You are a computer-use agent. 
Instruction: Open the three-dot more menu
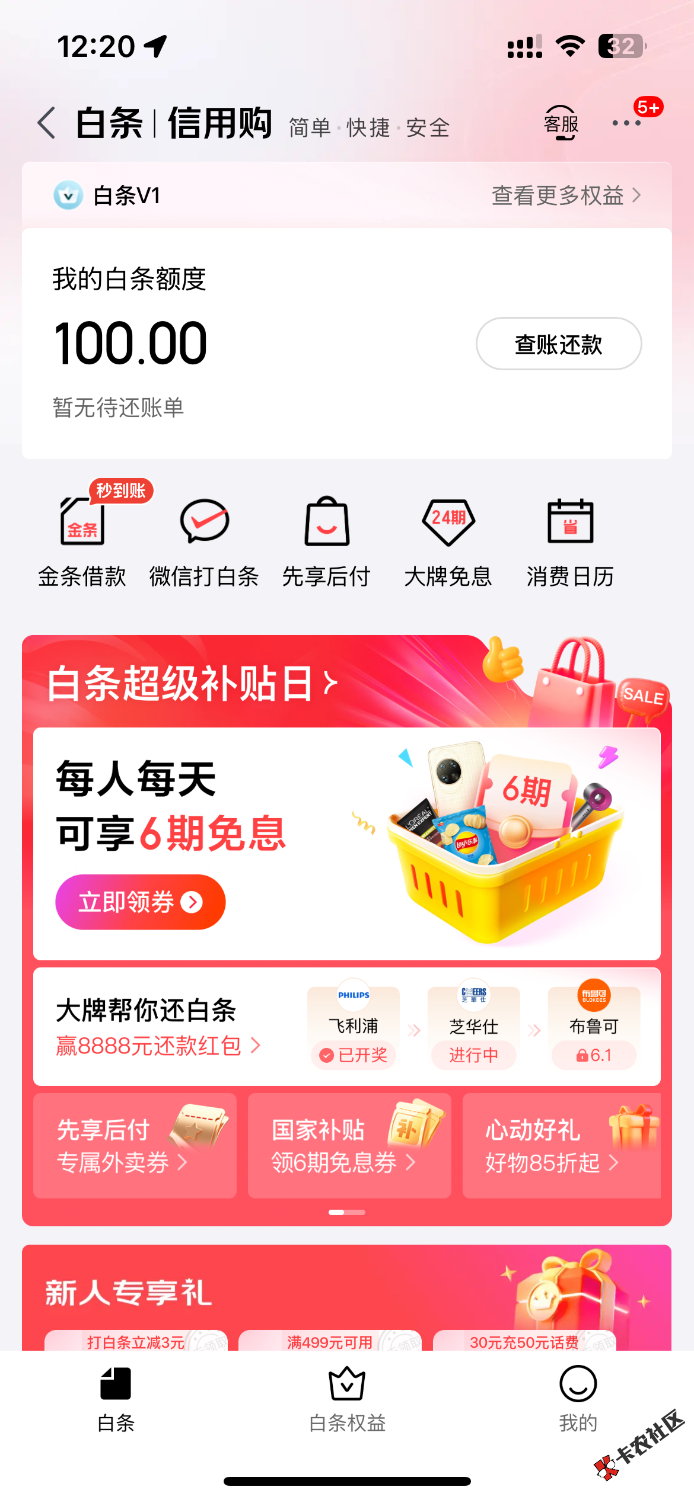click(627, 124)
